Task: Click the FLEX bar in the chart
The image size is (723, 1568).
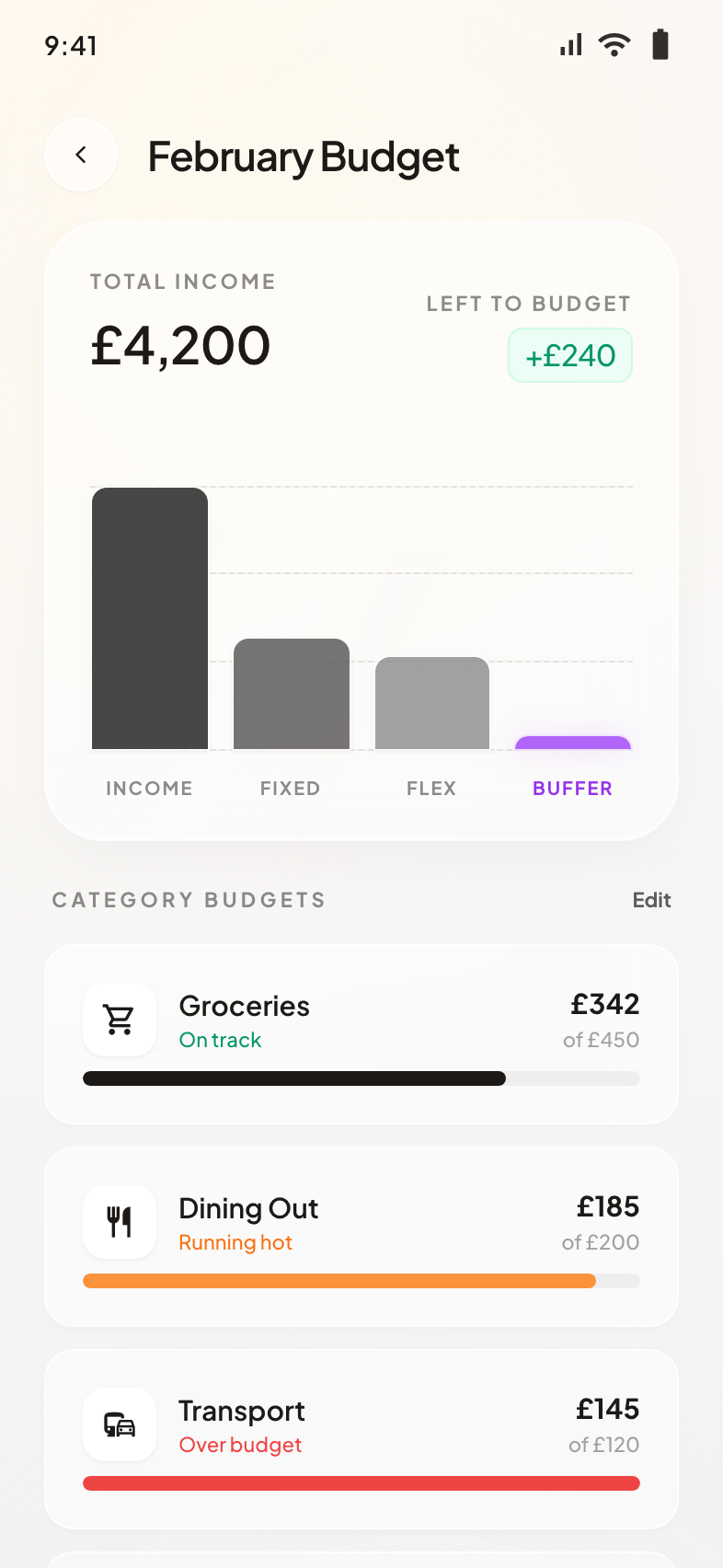Action: [x=431, y=704]
